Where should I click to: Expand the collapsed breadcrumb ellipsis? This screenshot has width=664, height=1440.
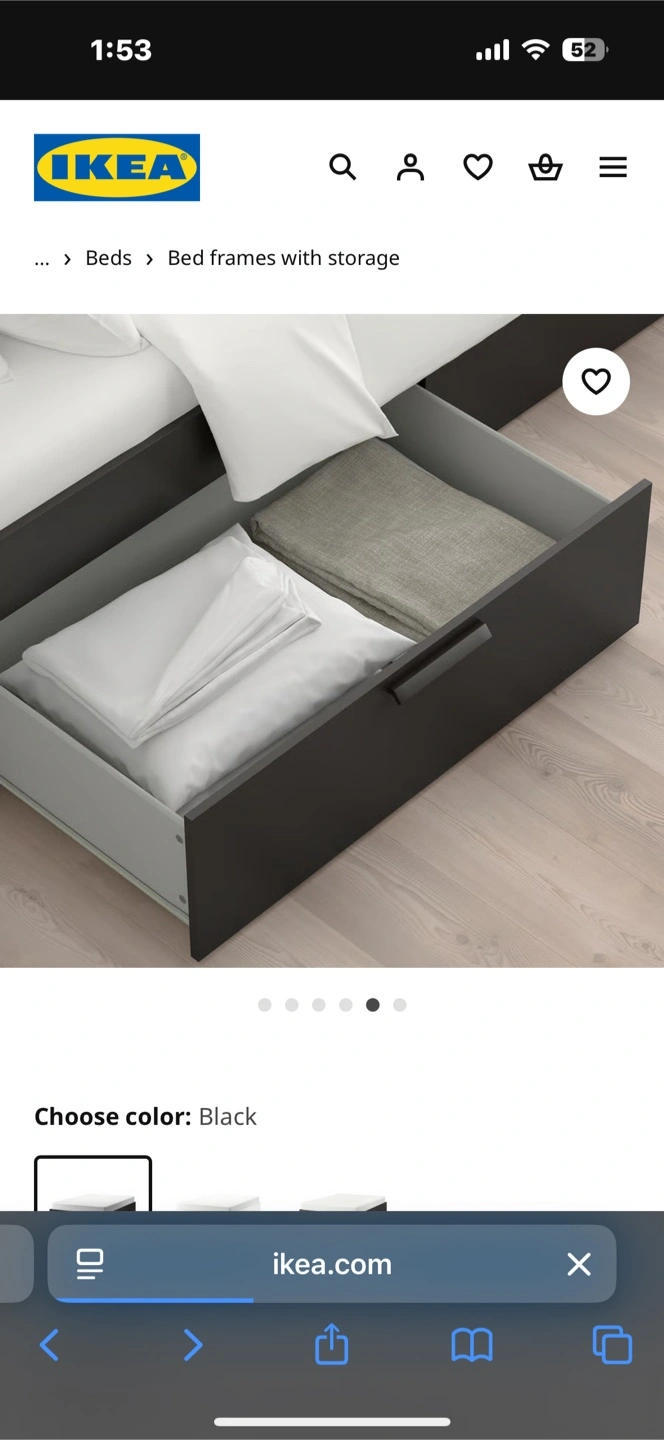[41, 258]
